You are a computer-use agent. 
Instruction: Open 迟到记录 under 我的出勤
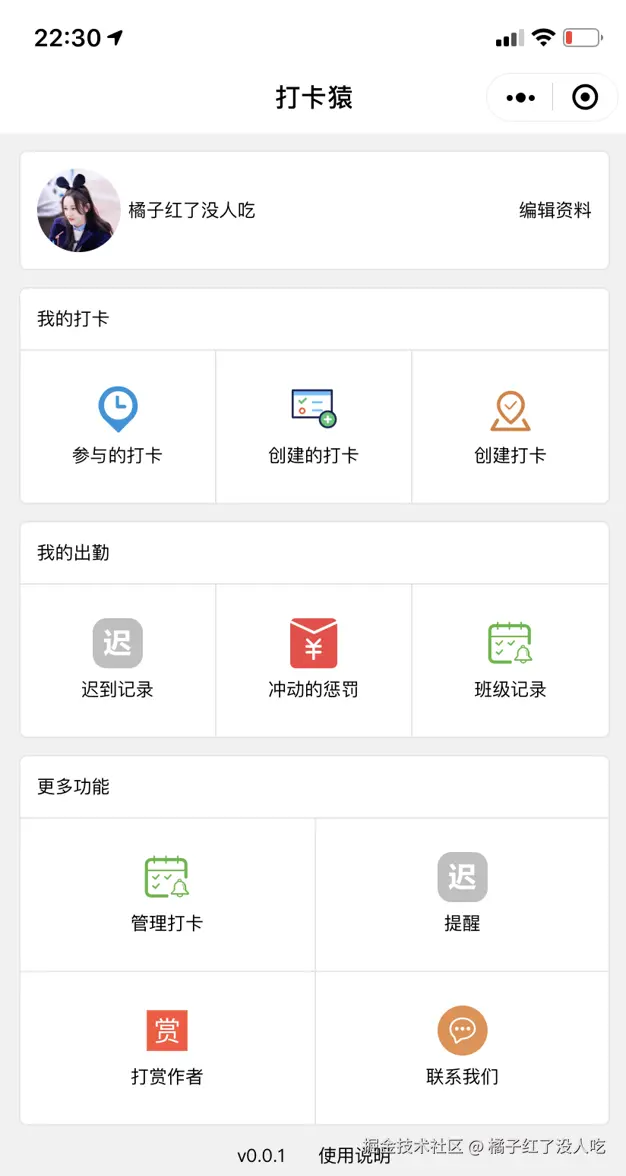click(x=118, y=660)
